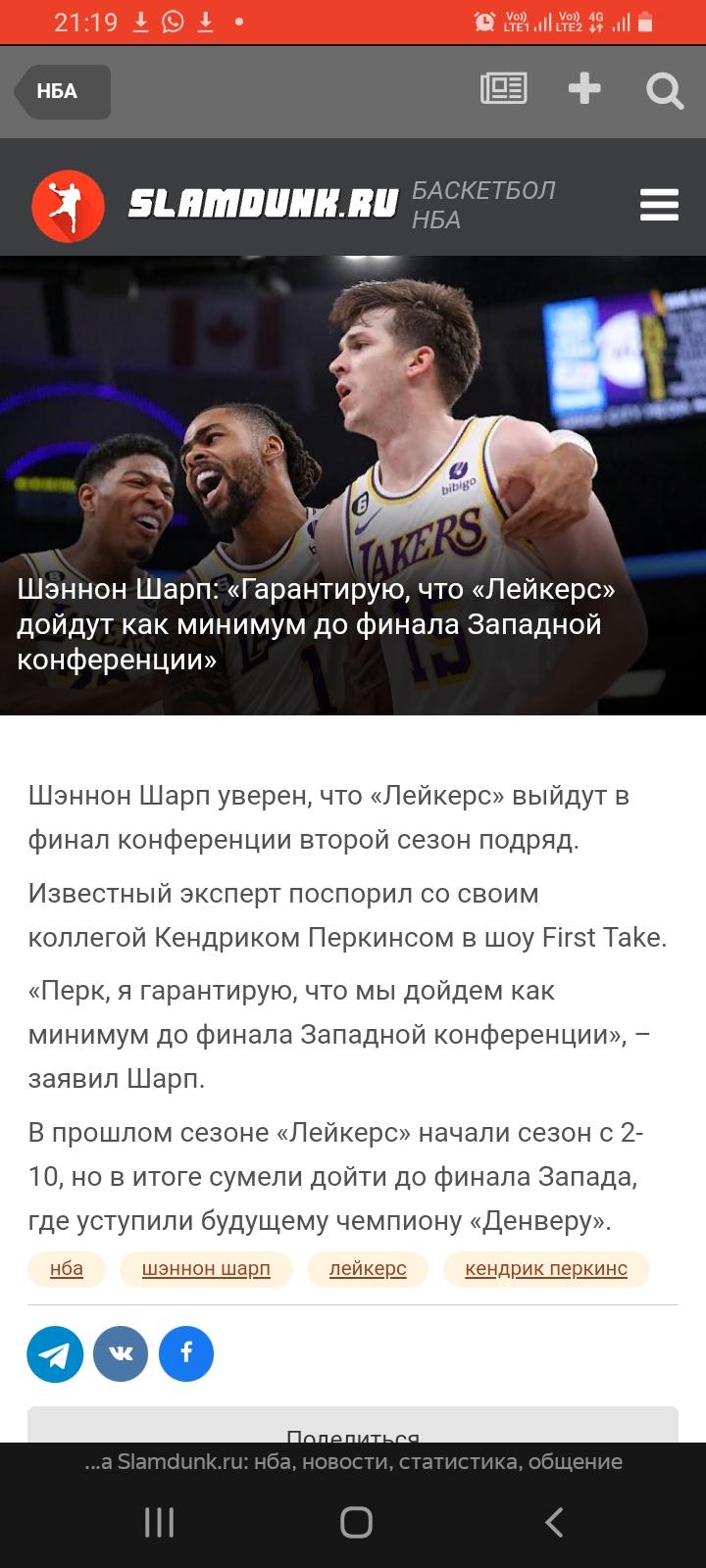Go to the Slamdunk.ru homepage logo
This screenshot has width=706, height=1568.
tap(215, 205)
